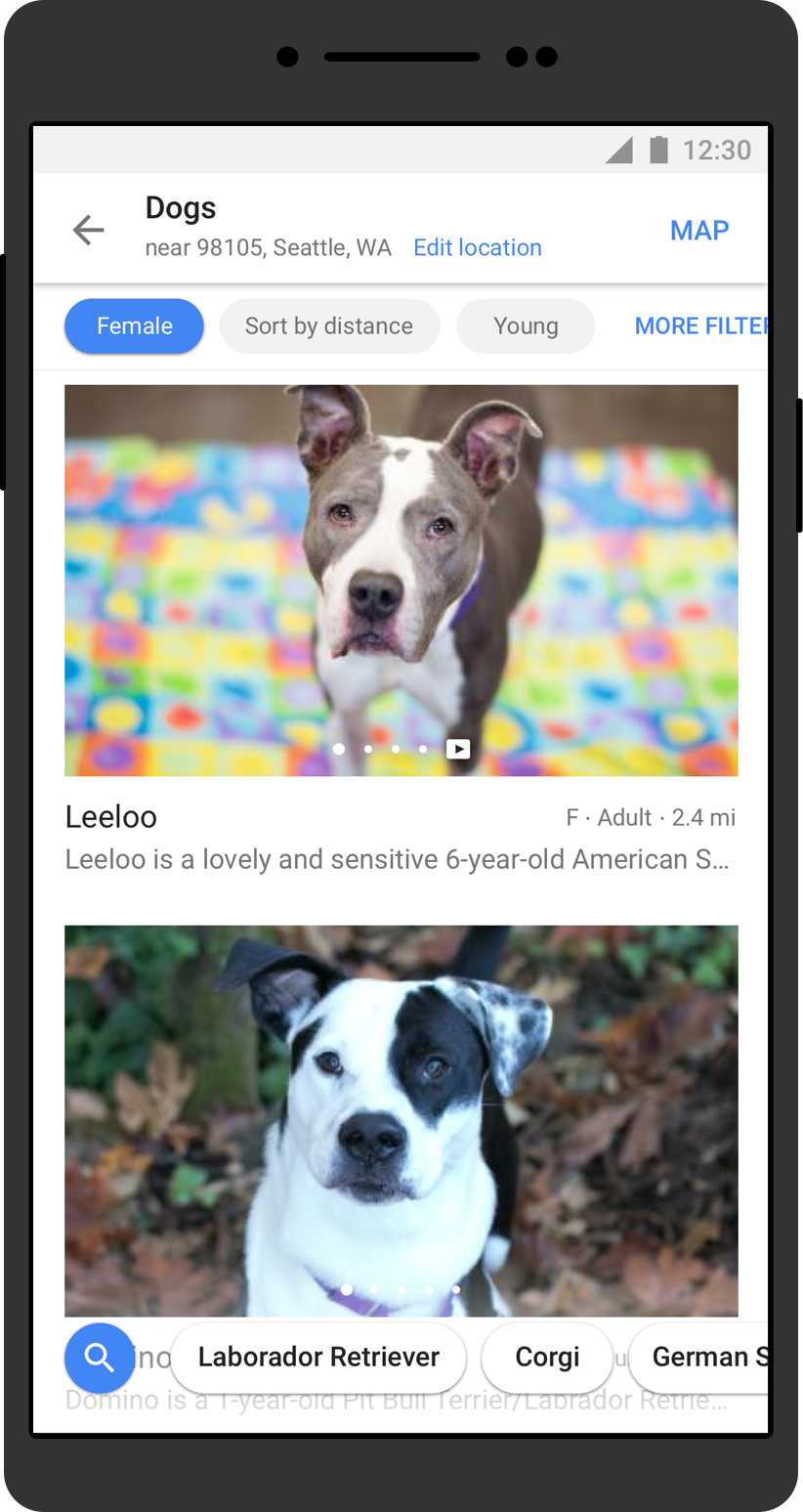Select the Sort by distance chip
This screenshot has height=1512, width=803.
329,326
